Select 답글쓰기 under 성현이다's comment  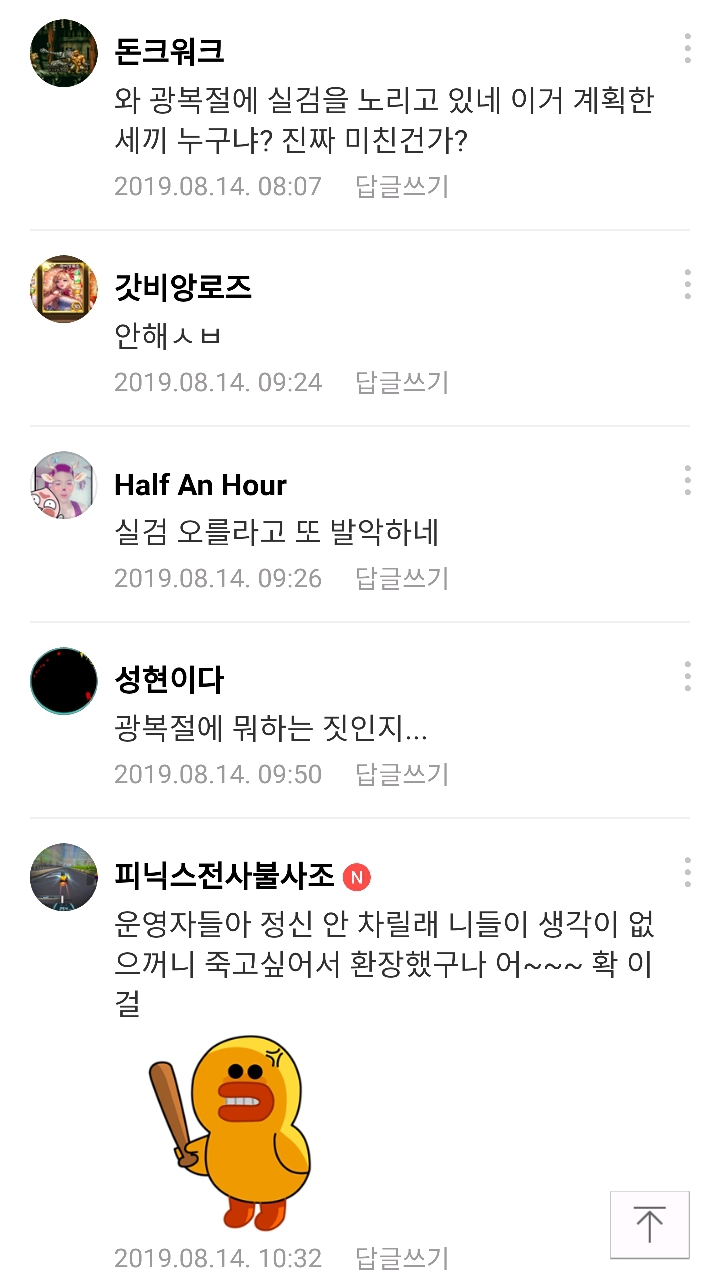402,775
